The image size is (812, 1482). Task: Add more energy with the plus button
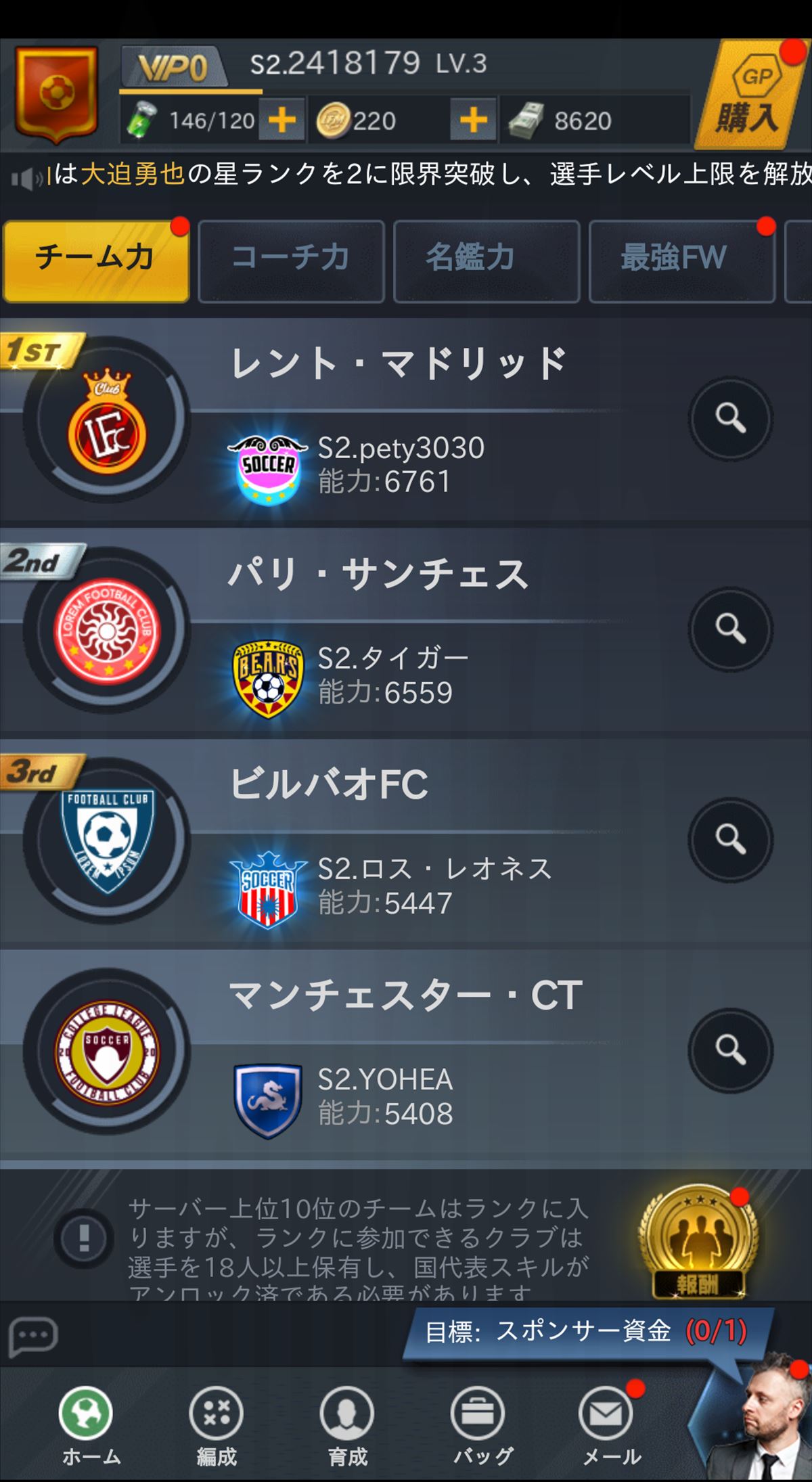[x=281, y=120]
